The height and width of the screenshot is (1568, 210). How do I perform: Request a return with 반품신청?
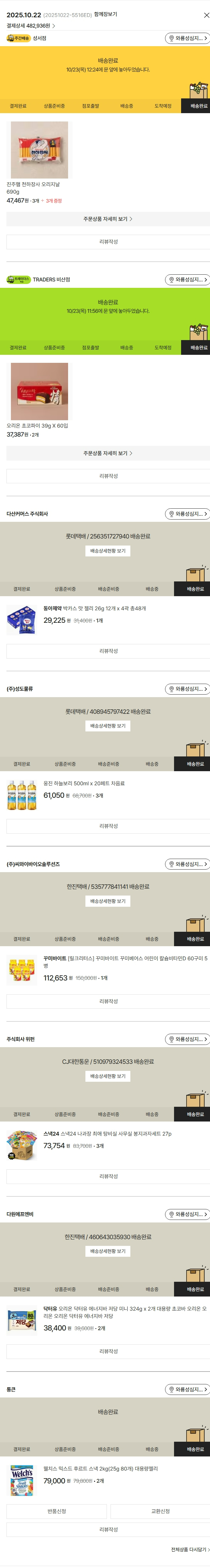[x=57, y=1511]
